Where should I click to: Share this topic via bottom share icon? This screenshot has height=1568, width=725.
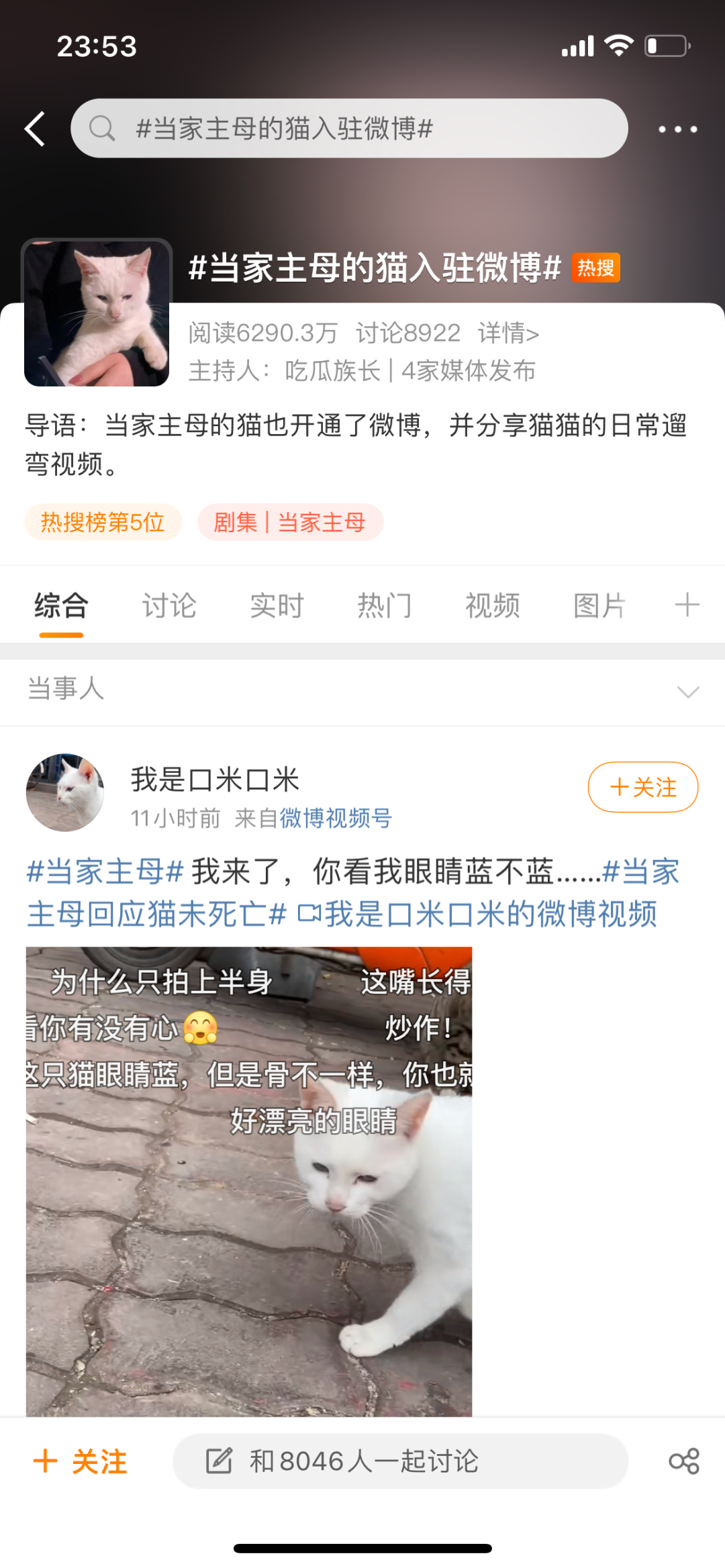pyautogui.click(x=684, y=1461)
